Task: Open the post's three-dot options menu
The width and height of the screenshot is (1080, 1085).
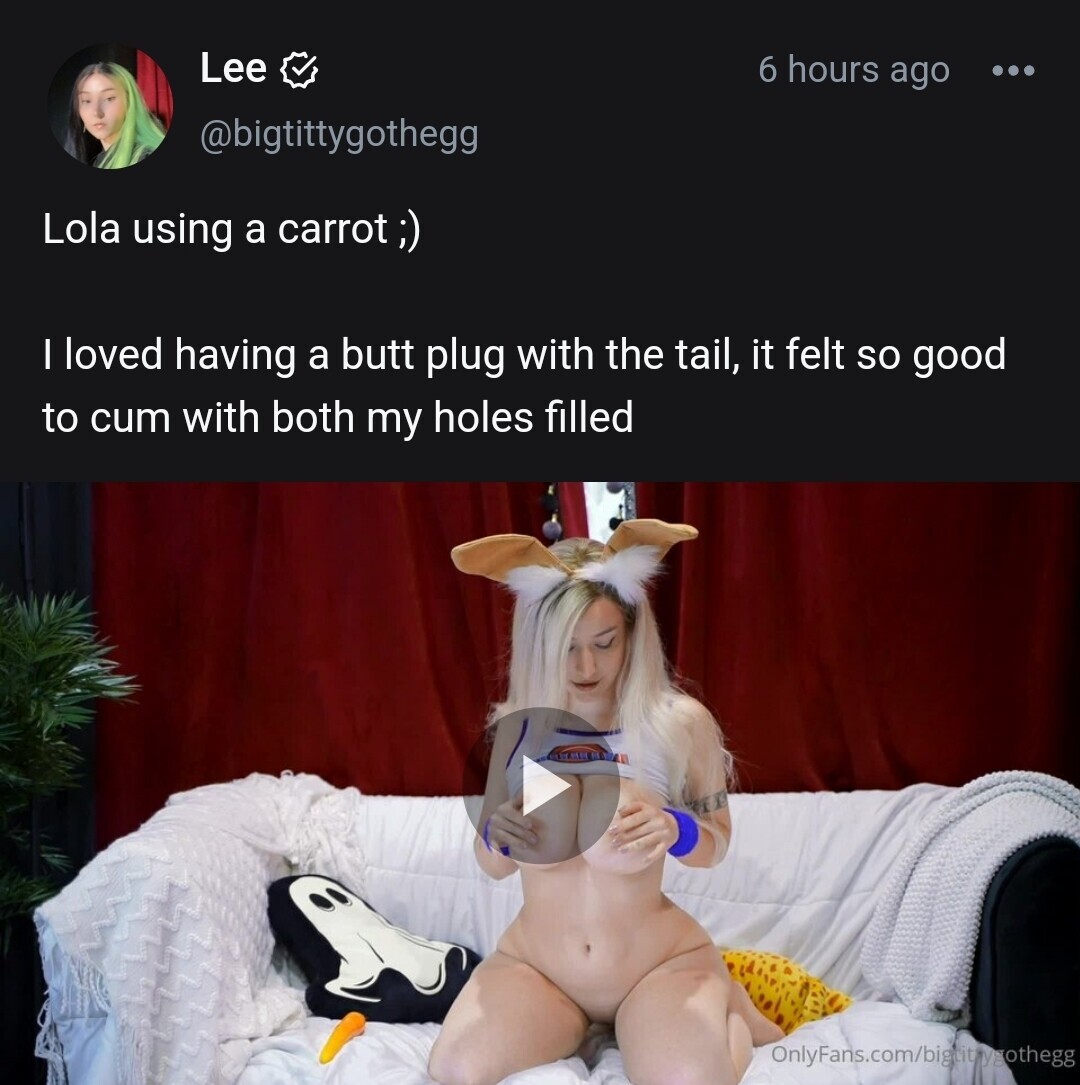Action: pyautogui.click(x=1013, y=71)
